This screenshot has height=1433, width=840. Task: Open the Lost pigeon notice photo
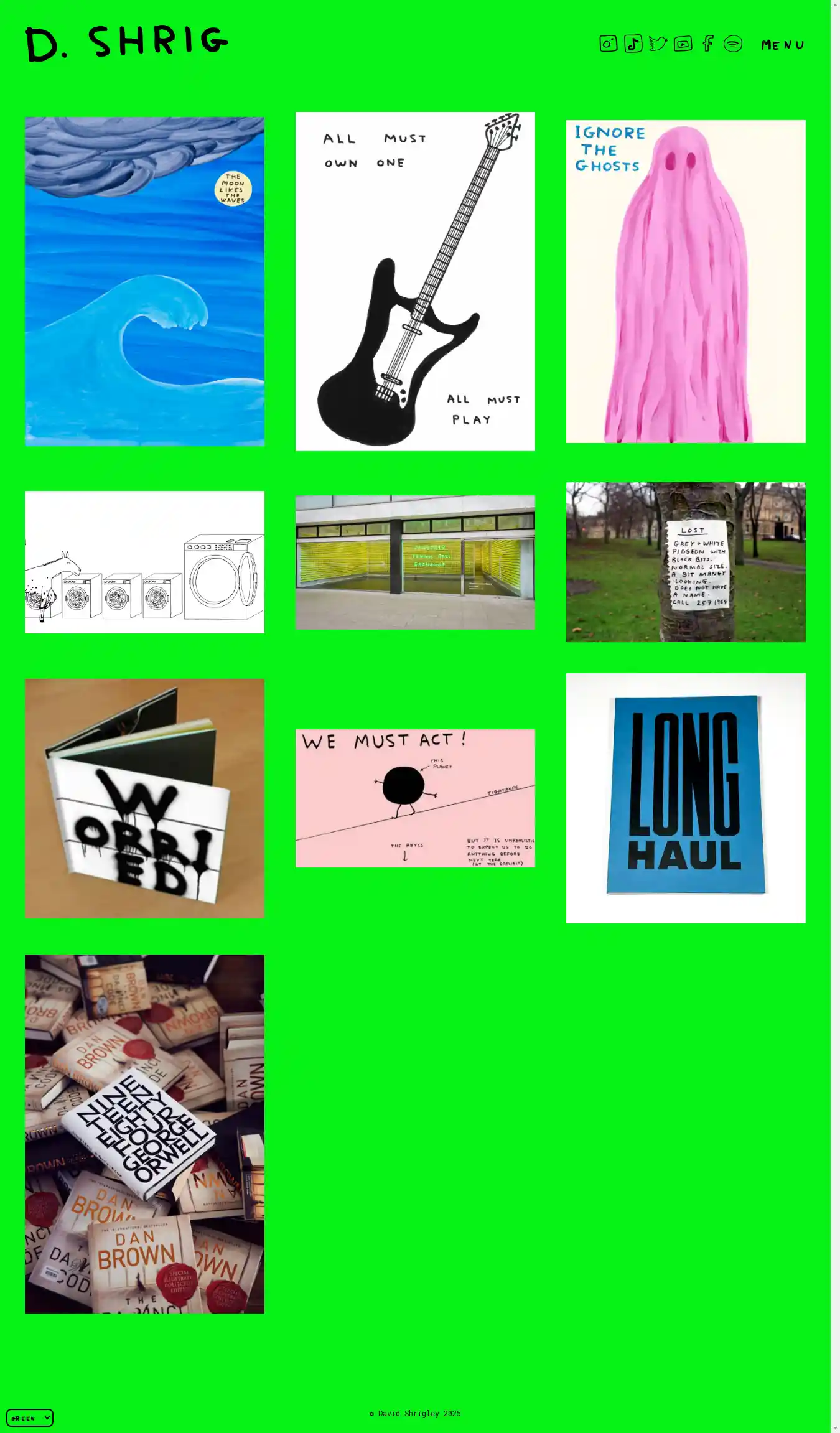[x=686, y=562]
